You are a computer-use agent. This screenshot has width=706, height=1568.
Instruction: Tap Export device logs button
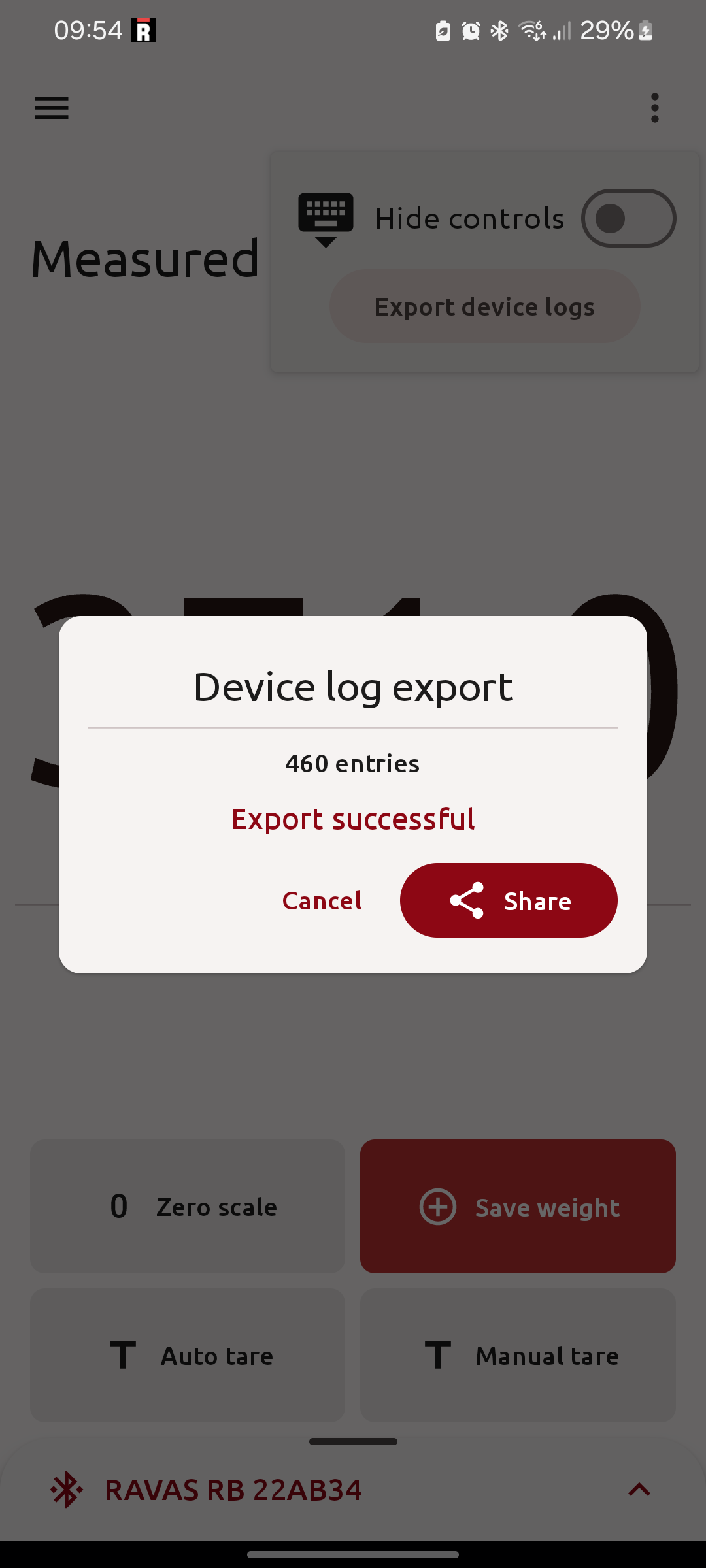tap(484, 307)
